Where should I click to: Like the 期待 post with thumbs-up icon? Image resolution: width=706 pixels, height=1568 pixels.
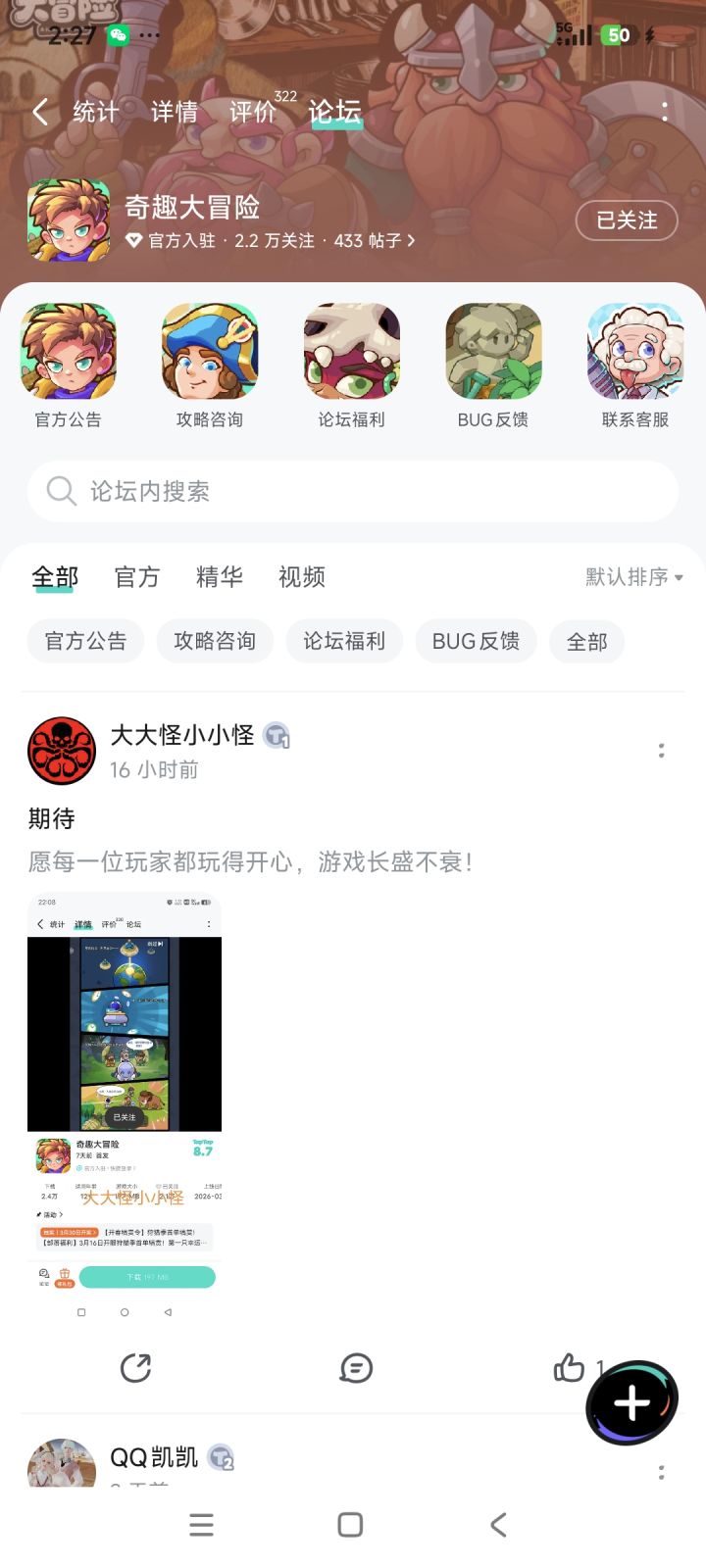click(570, 1368)
